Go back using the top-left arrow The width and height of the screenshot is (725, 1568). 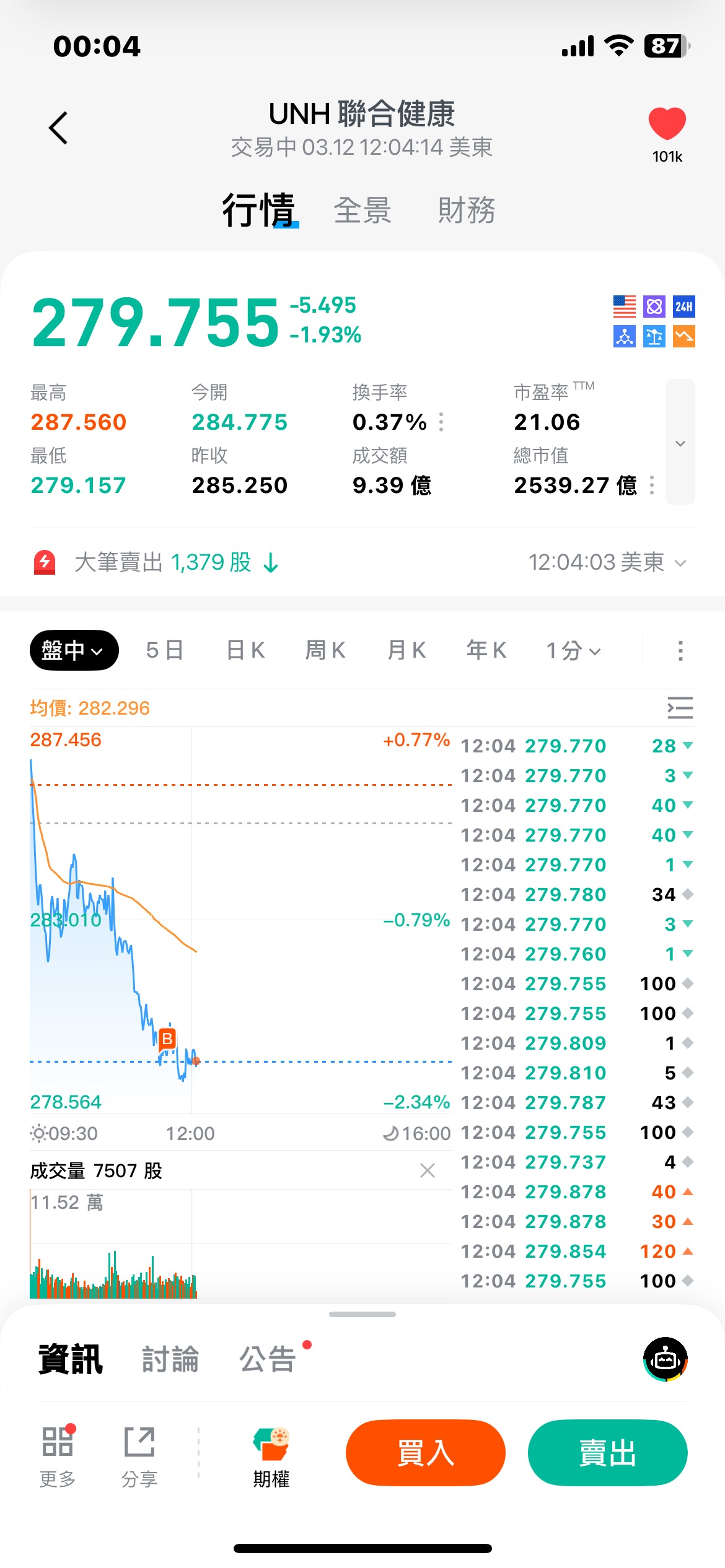tap(58, 128)
